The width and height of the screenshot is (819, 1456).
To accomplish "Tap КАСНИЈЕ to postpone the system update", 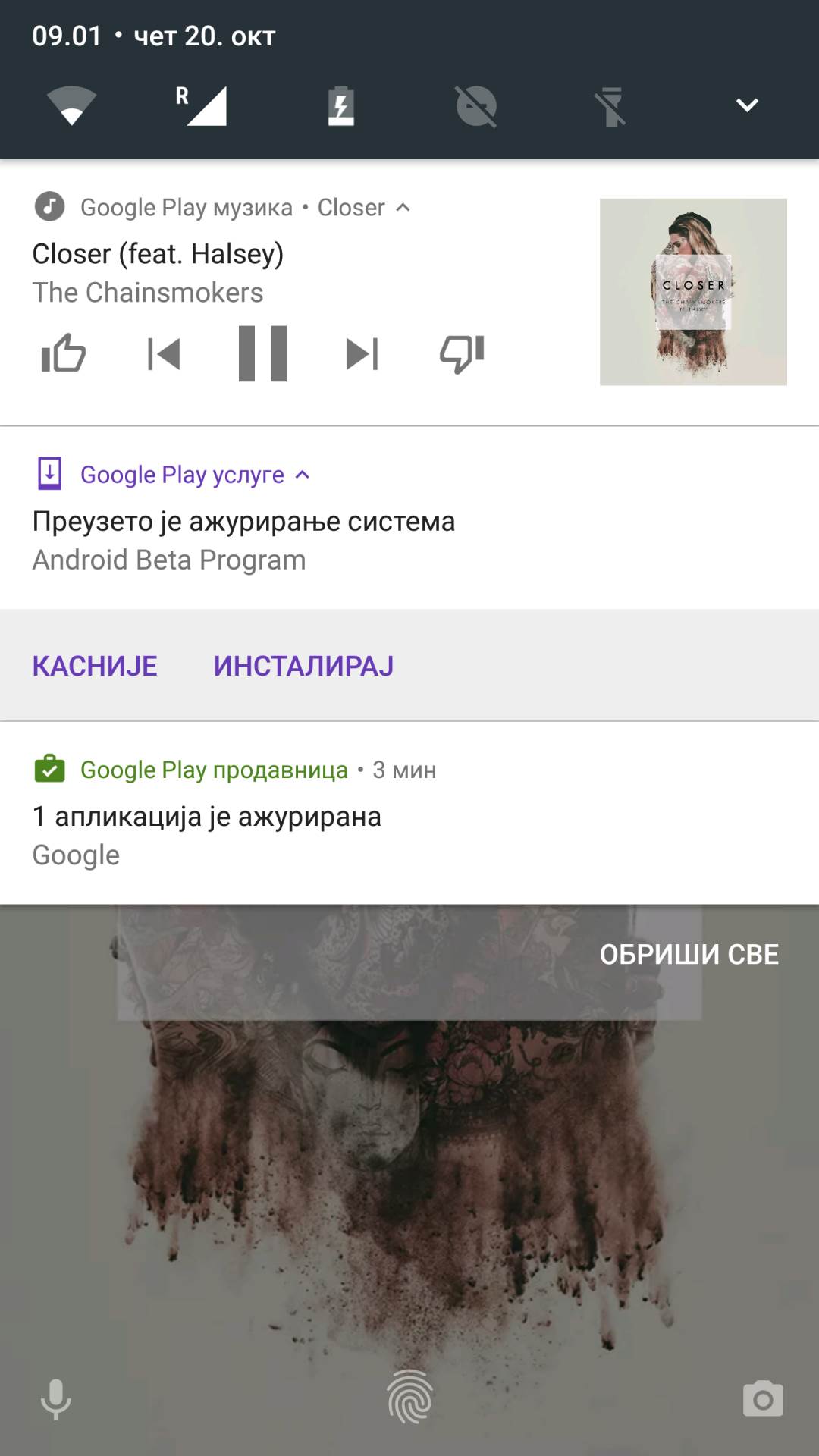I will click(x=95, y=666).
